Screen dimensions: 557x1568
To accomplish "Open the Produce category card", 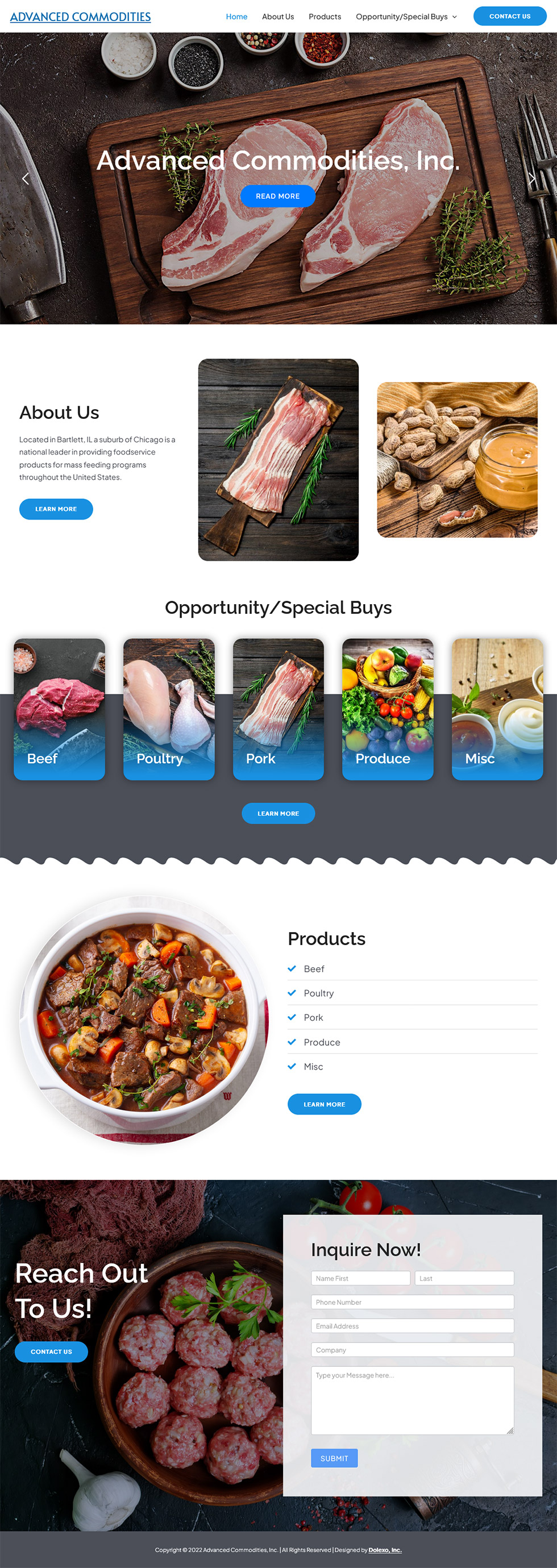I will [x=388, y=709].
